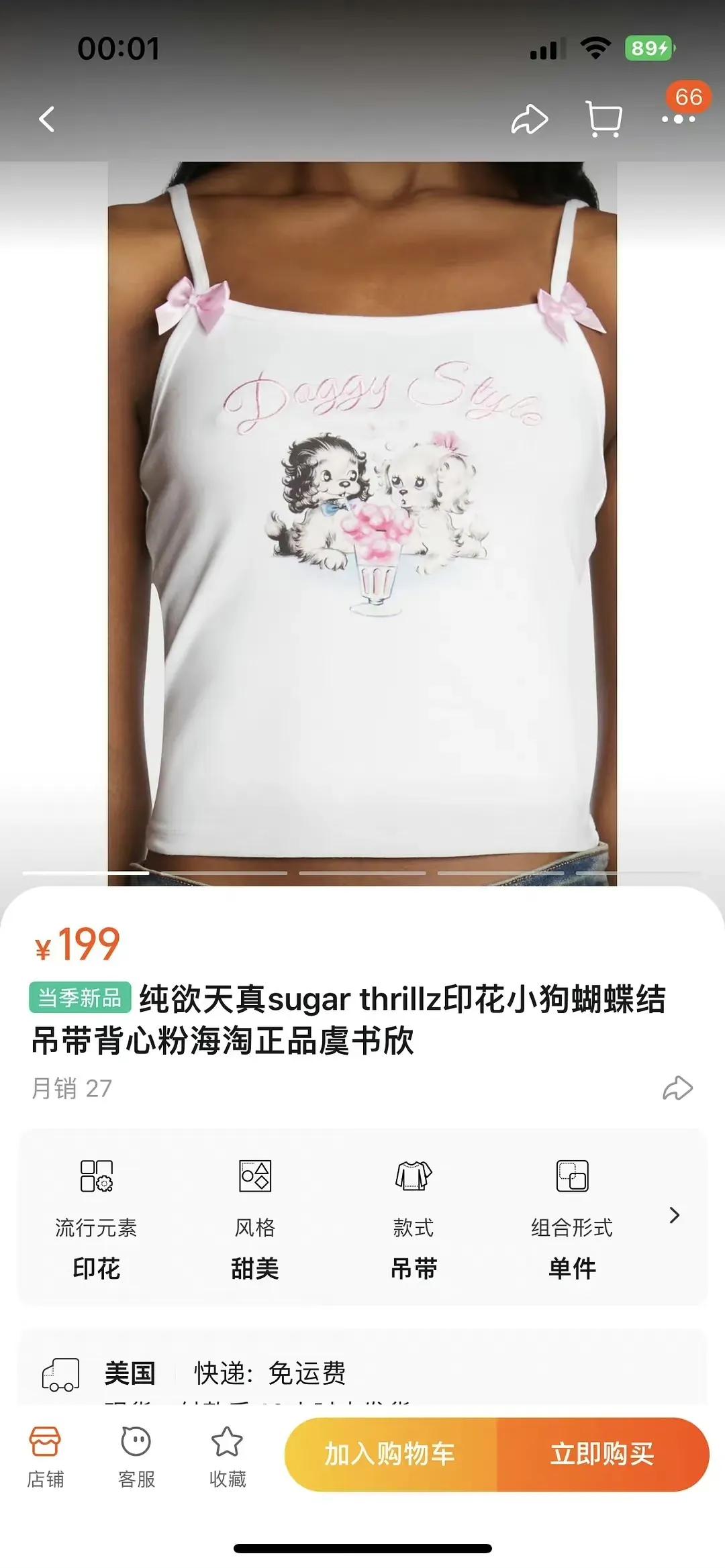Open the 美国 shipping info row
Viewport: 725px width, 1568px height.
pyautogui.click(x=362, y=1373)
